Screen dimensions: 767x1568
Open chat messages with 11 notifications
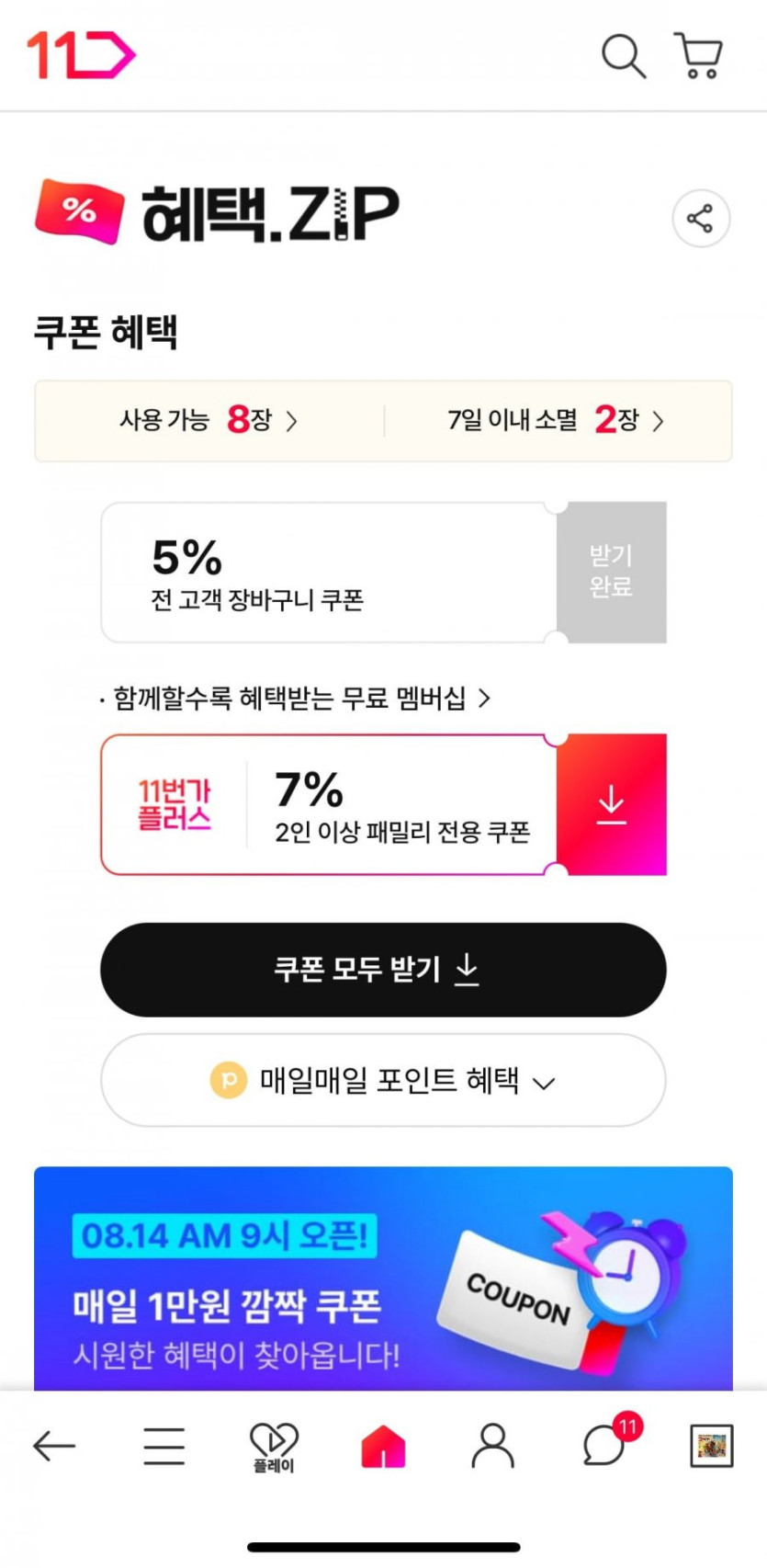(x=605, y=1446)
